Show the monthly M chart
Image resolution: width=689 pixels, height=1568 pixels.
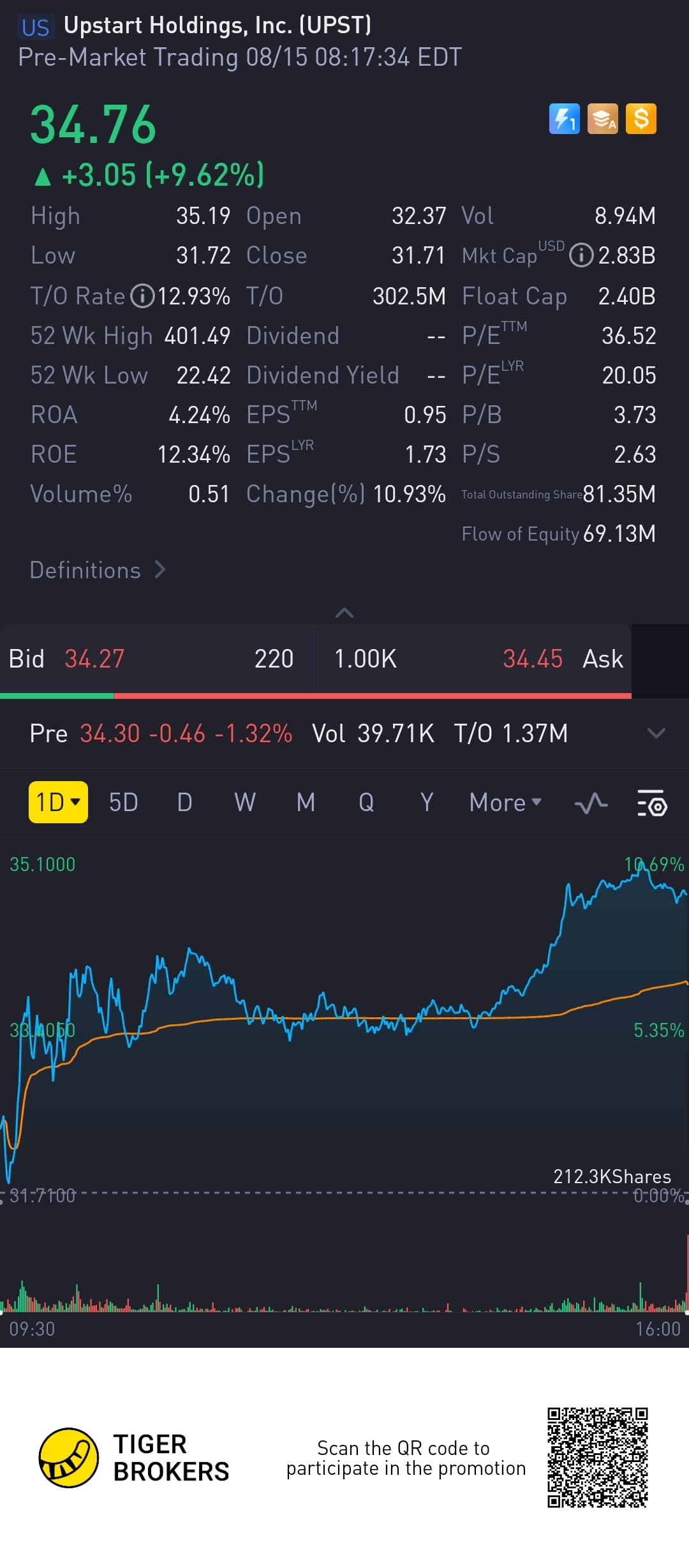click(x=306, y=802)
